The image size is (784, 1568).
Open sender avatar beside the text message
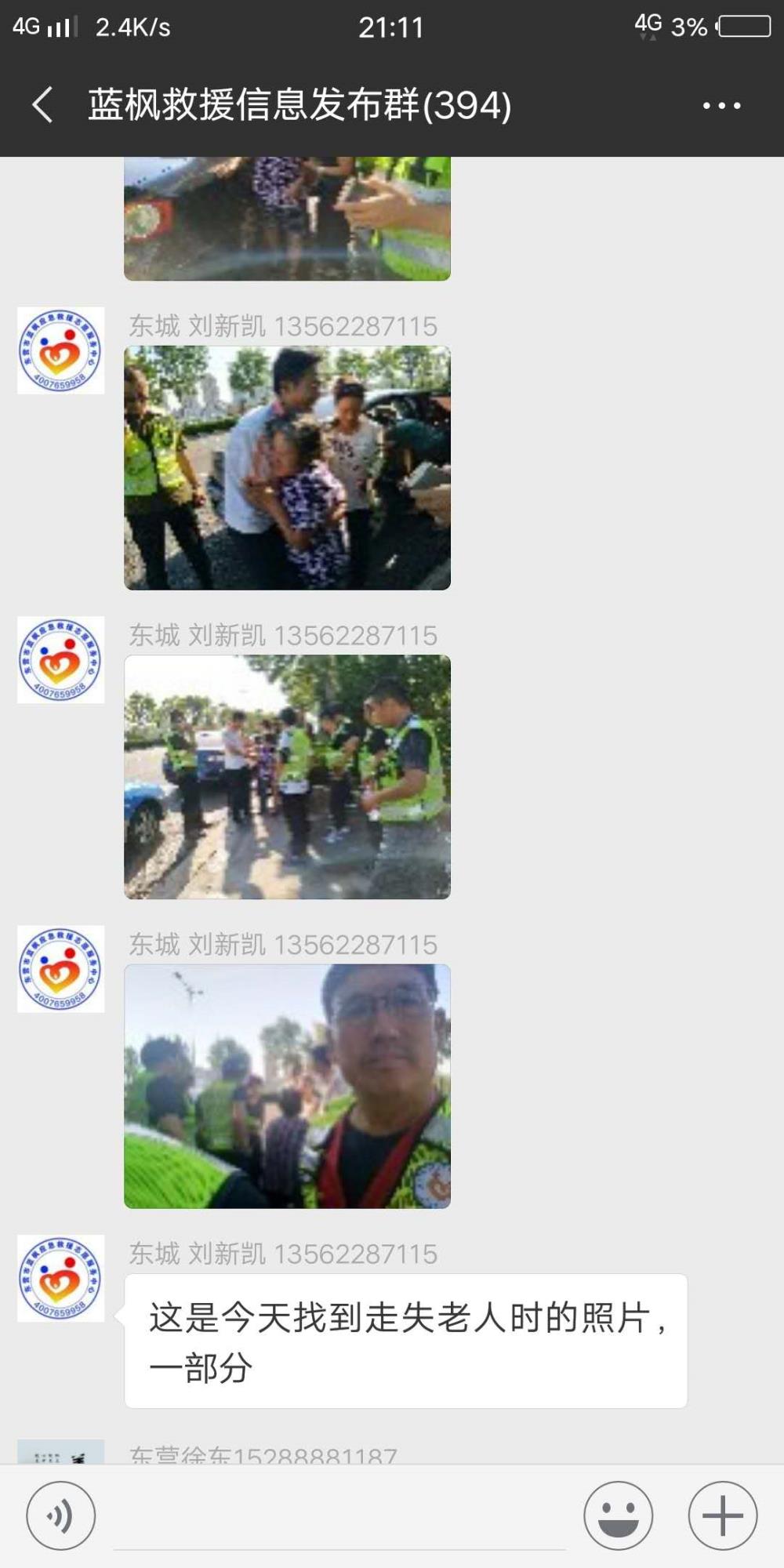click(x=61, y=1279)
